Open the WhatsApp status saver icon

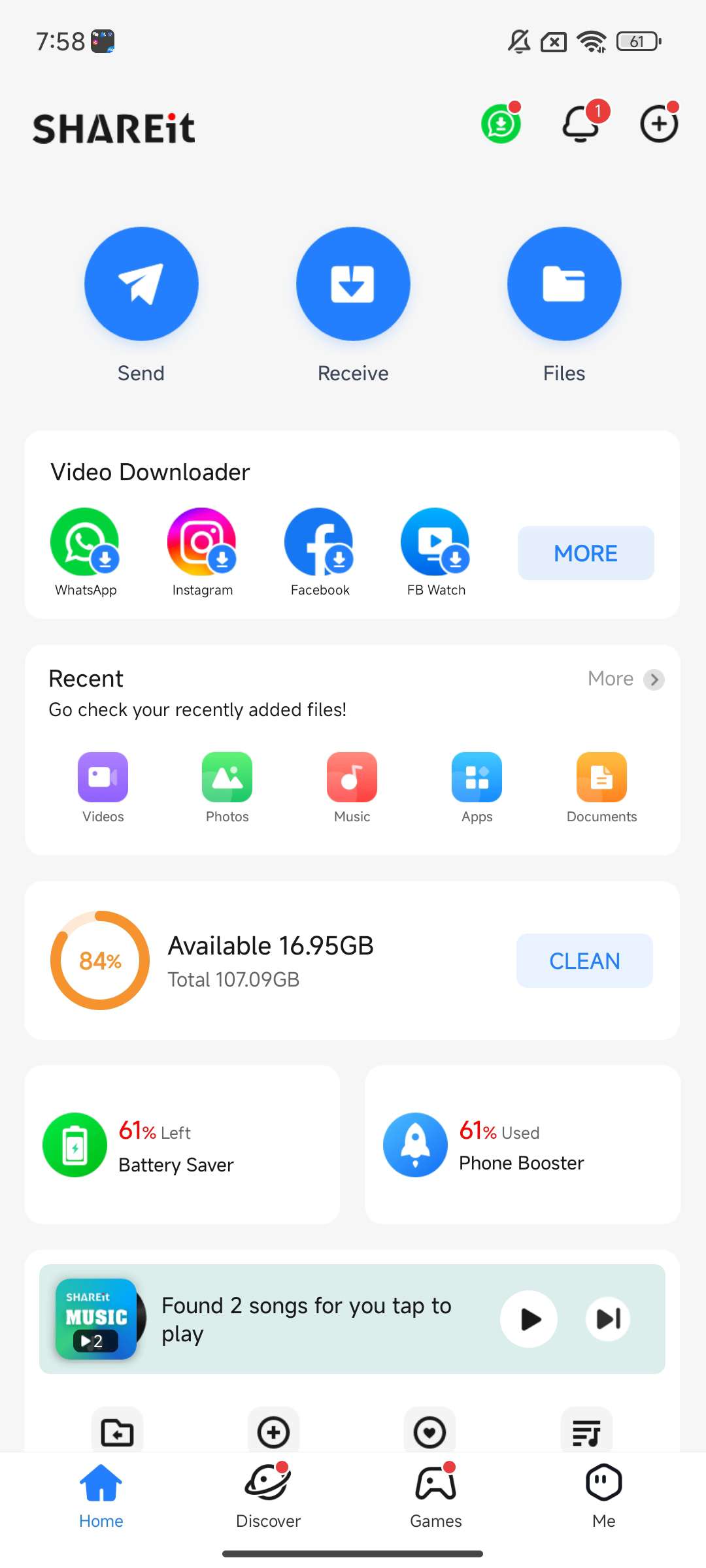(501, 124)
